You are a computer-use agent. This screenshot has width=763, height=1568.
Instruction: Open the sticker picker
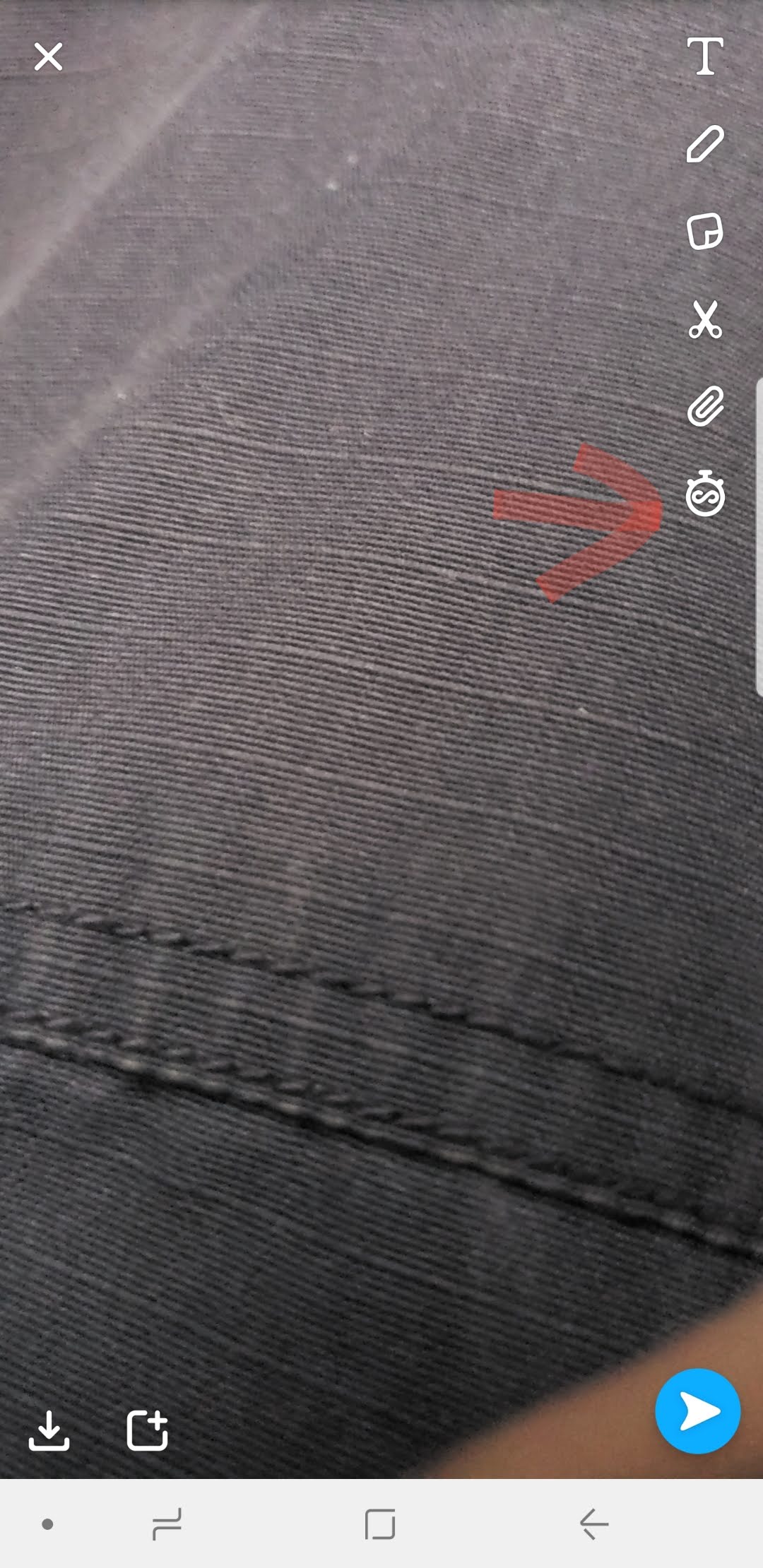[705, 232]
